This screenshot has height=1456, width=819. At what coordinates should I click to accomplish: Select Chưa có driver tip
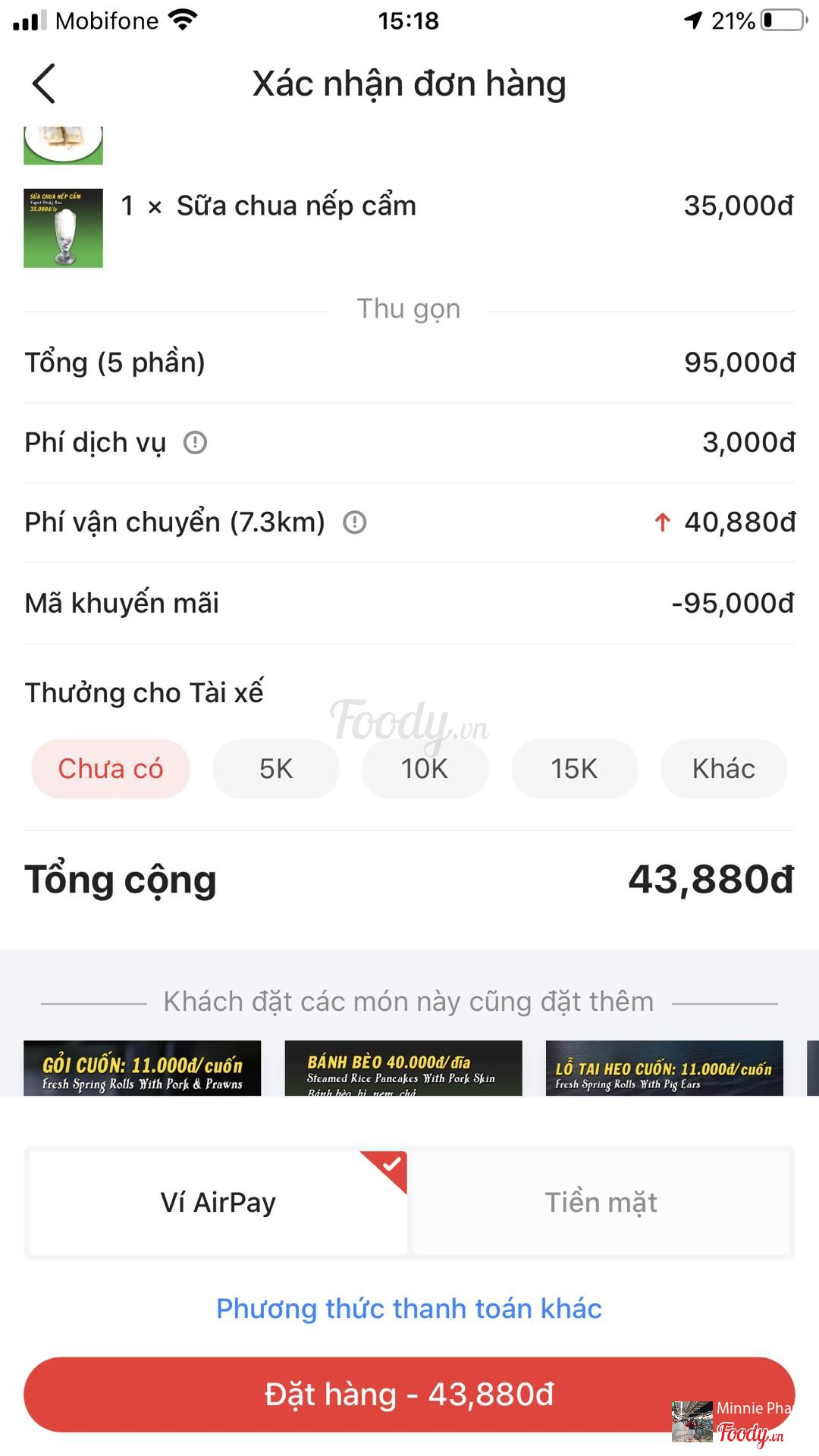111,769
